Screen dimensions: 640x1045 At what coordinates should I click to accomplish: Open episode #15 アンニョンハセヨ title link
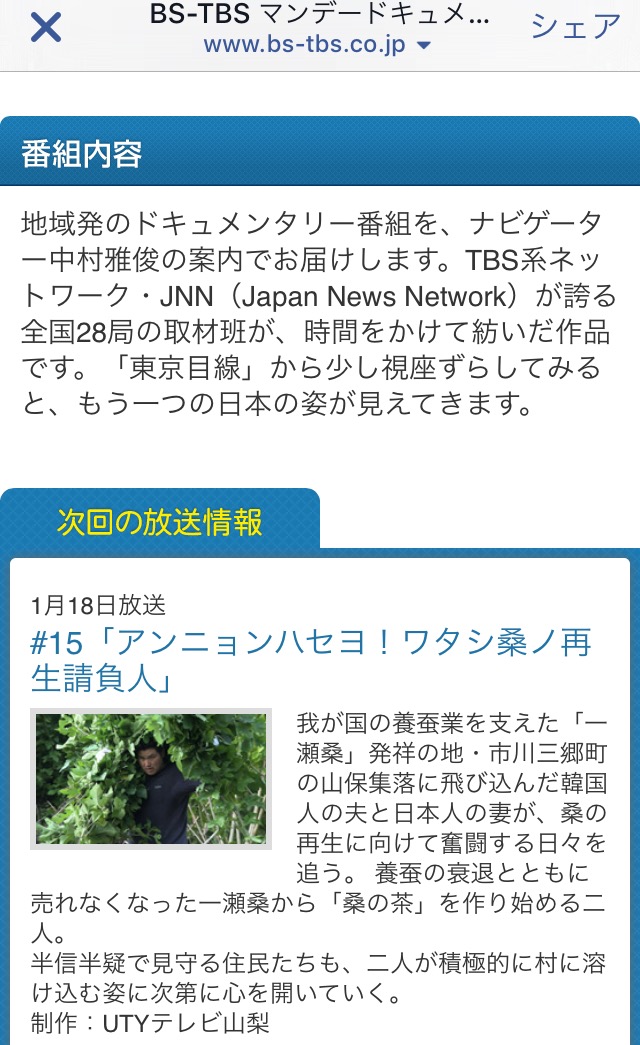coord(310,659)
